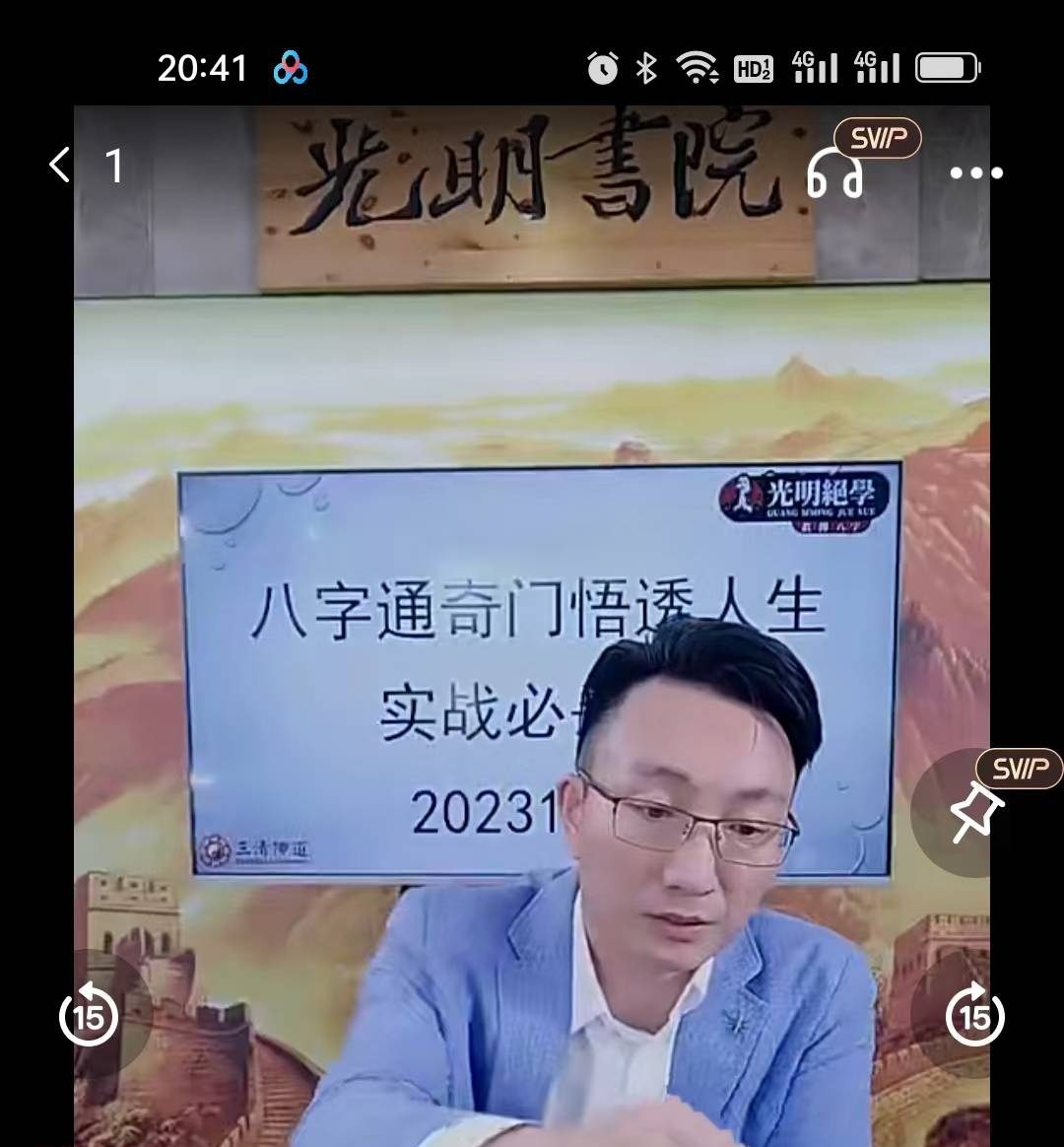This screenshot has width=1064, height=1147.
Task: Open the three-dot overflow menu
Action: tap(975, 173)
